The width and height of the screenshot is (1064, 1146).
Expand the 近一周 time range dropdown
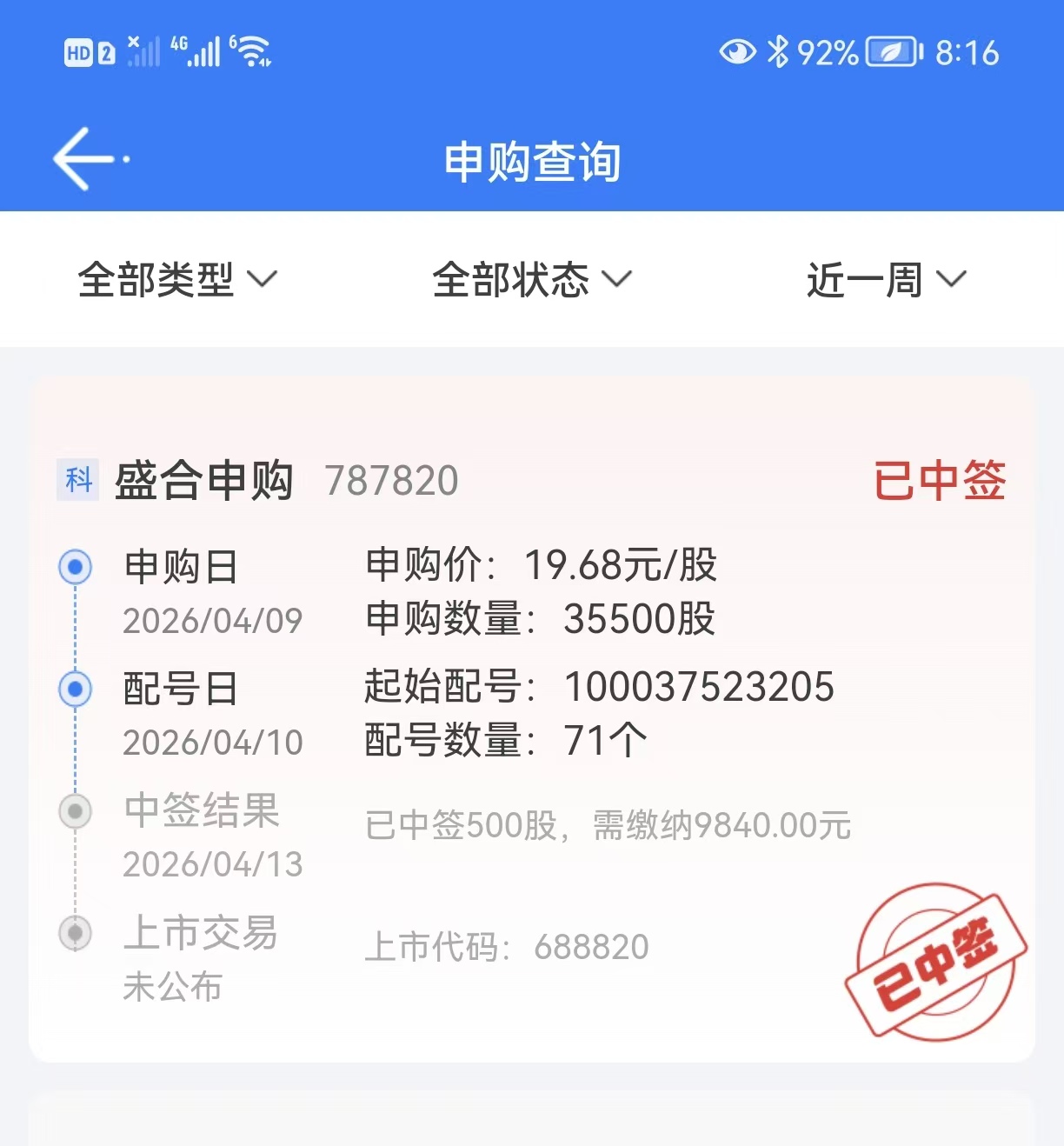point(885,279)
